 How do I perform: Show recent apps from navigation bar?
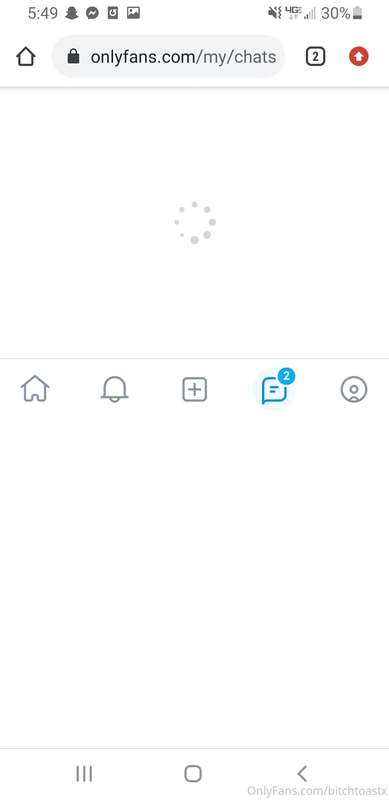[x=84, y=773]
